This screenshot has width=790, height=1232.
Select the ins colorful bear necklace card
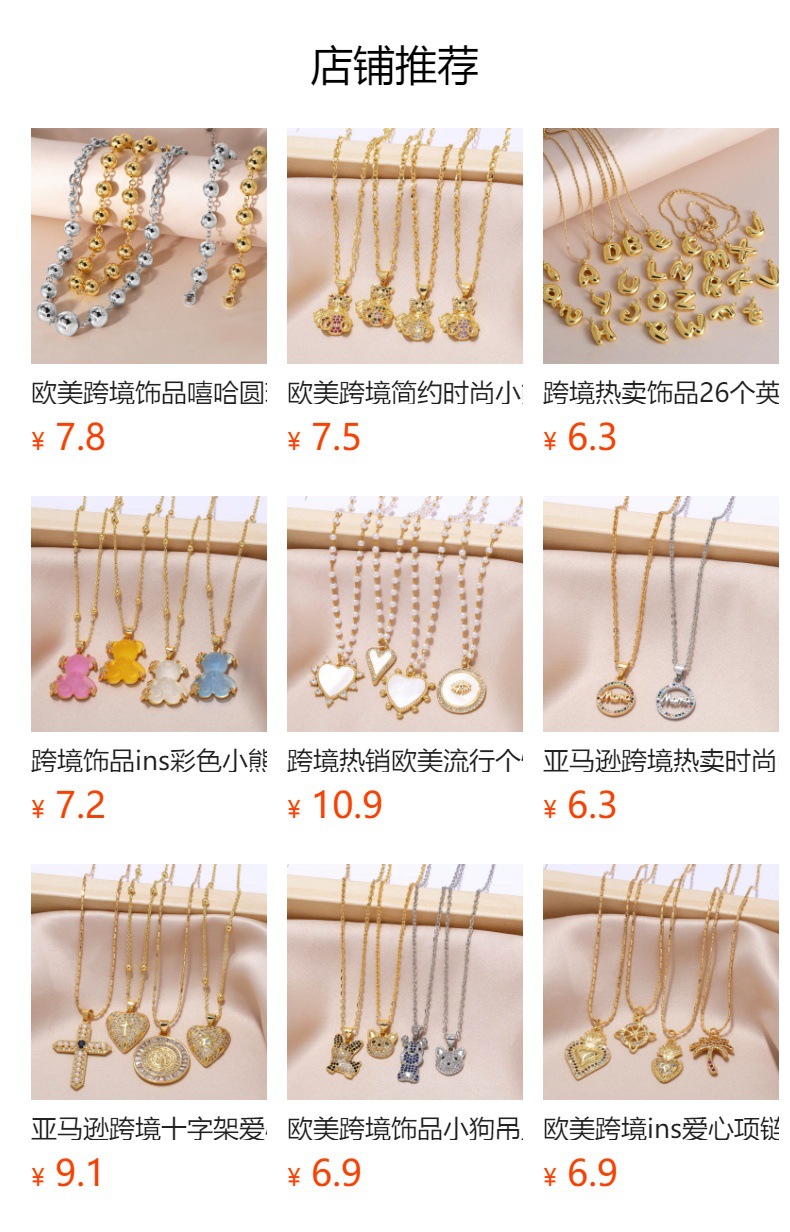tap(148, 614)
